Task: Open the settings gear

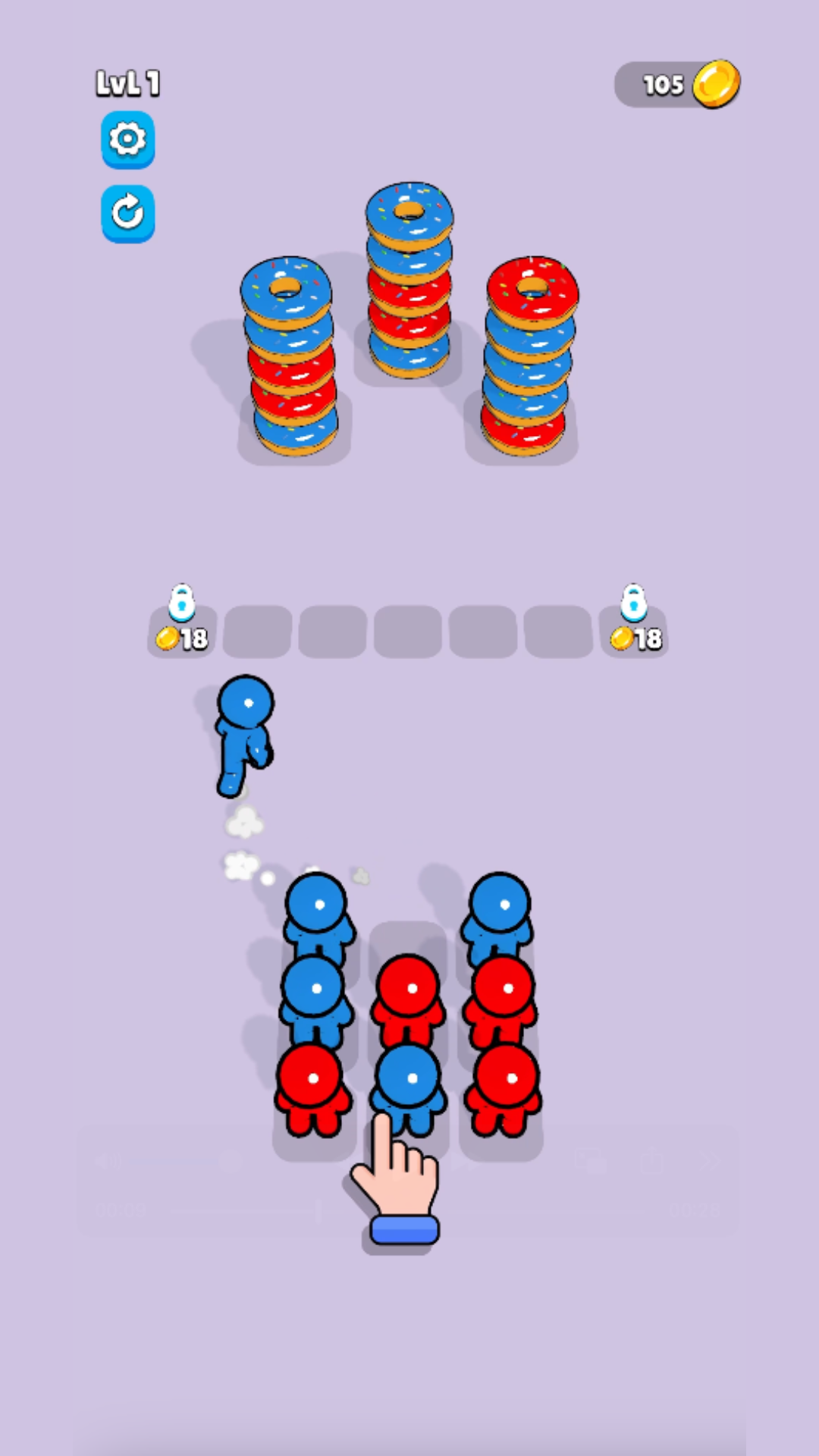Action: 127,140
